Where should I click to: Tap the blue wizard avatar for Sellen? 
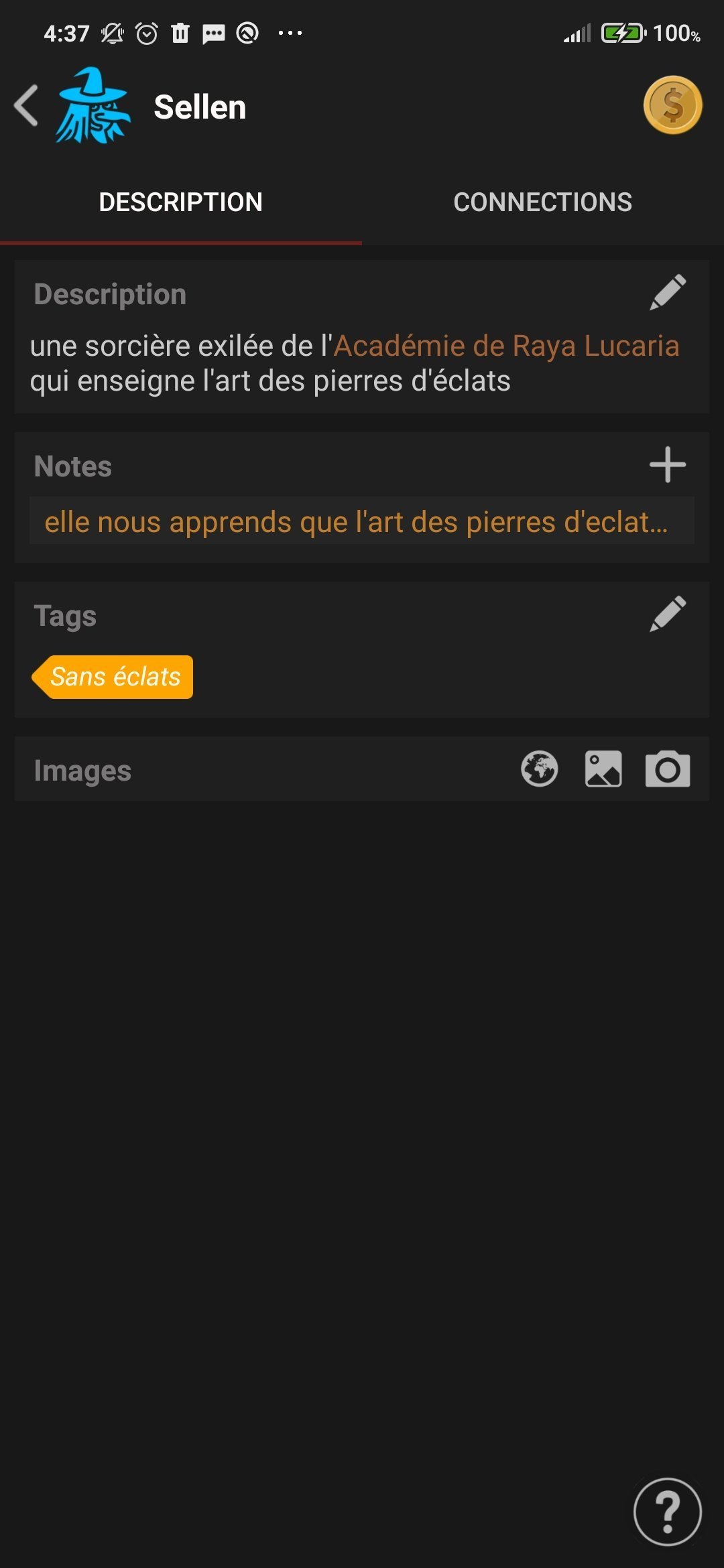[93, 106]
